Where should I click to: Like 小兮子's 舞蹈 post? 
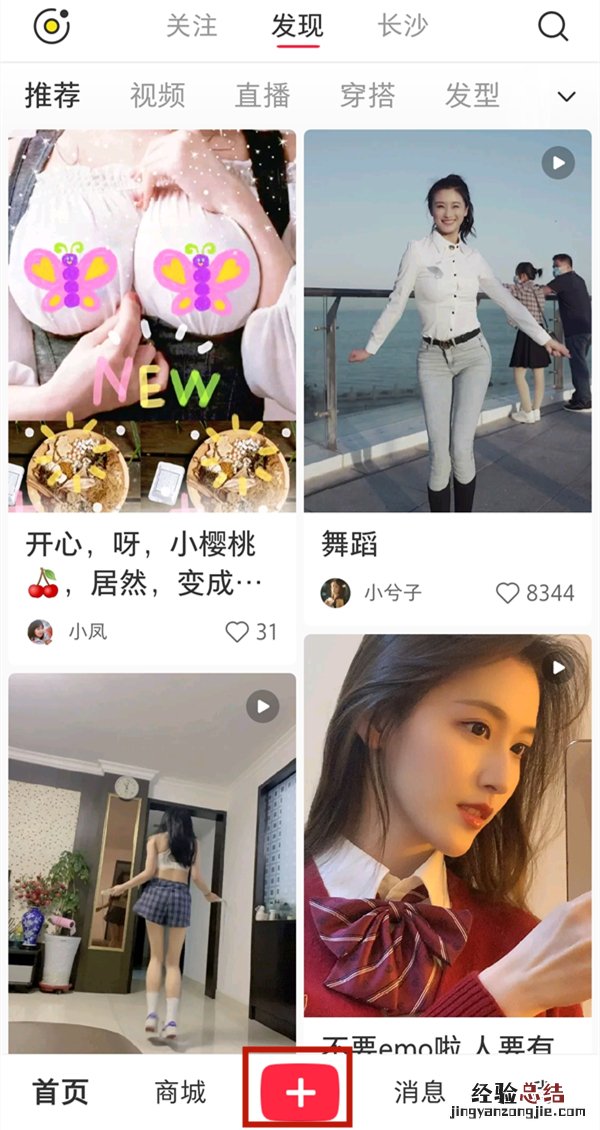point(508,593)
